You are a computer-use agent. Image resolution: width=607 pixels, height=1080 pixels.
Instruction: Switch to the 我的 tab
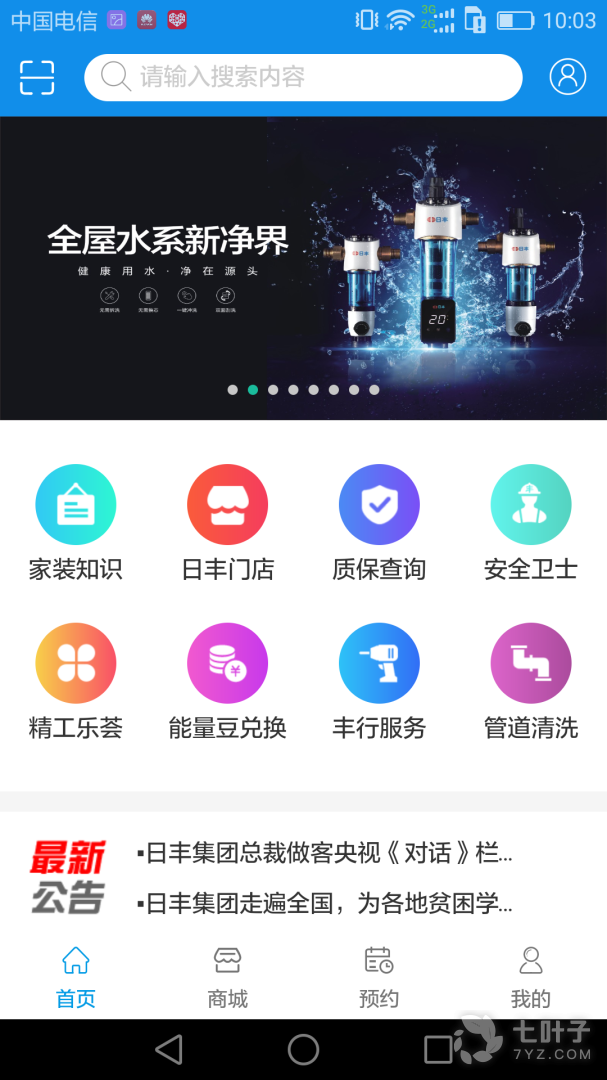click(530, 976)
